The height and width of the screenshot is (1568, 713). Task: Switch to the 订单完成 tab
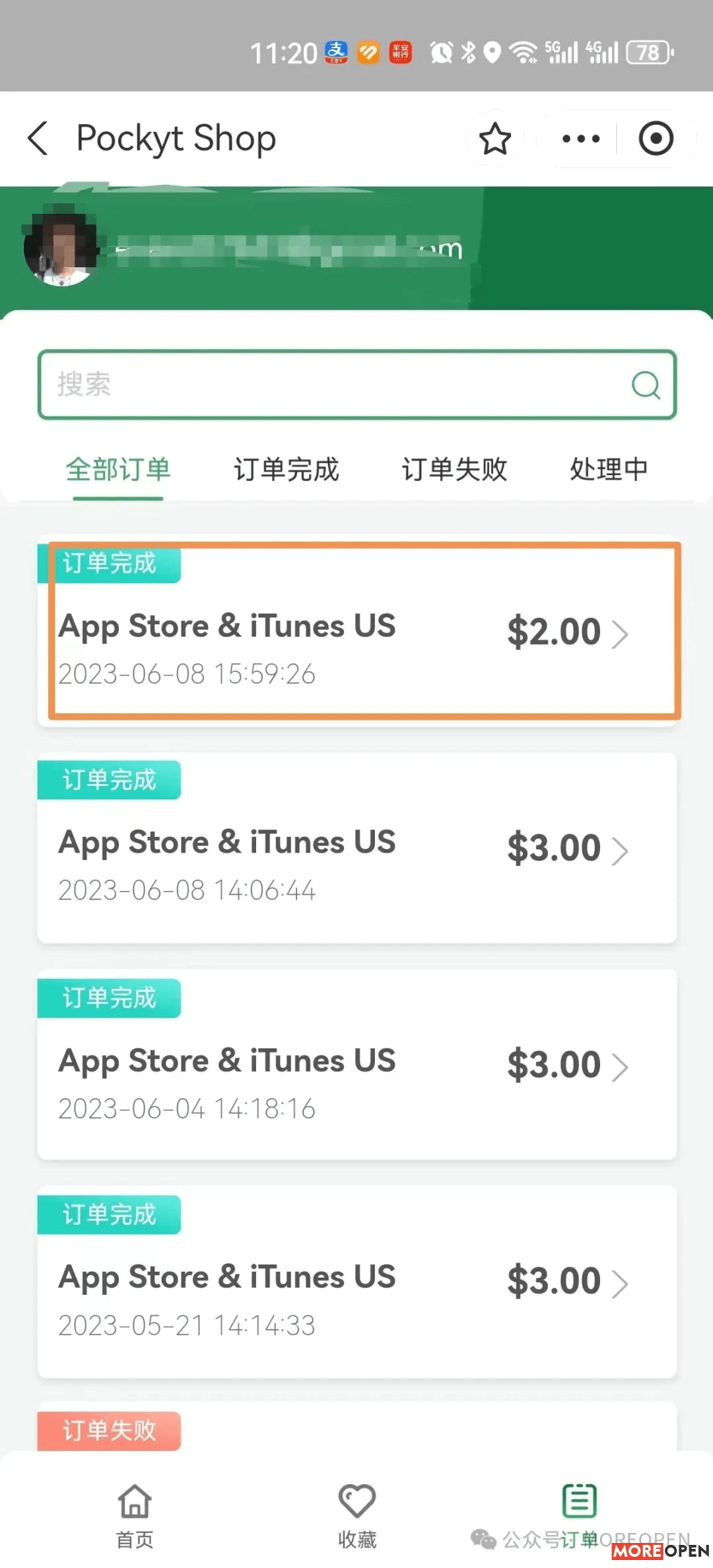[287, 470]
